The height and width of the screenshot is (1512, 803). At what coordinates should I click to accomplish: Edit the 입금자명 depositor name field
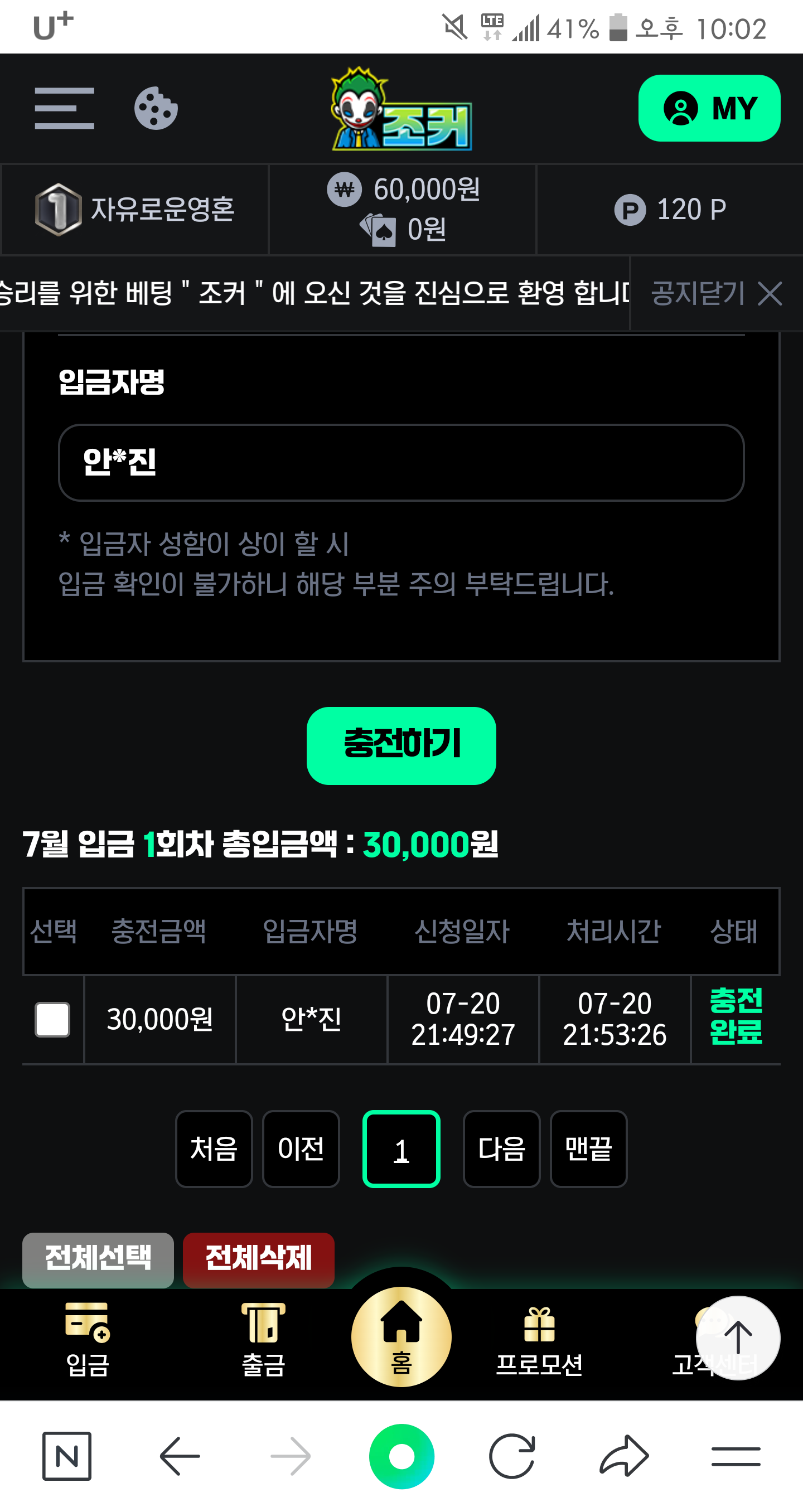[x=401, y=463]
